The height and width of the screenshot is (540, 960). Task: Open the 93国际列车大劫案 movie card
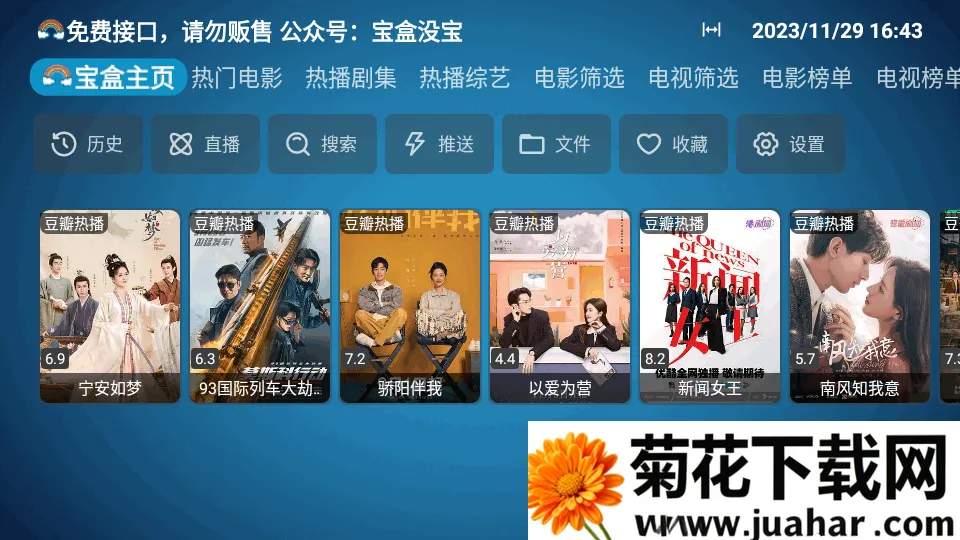pos(260,305)
